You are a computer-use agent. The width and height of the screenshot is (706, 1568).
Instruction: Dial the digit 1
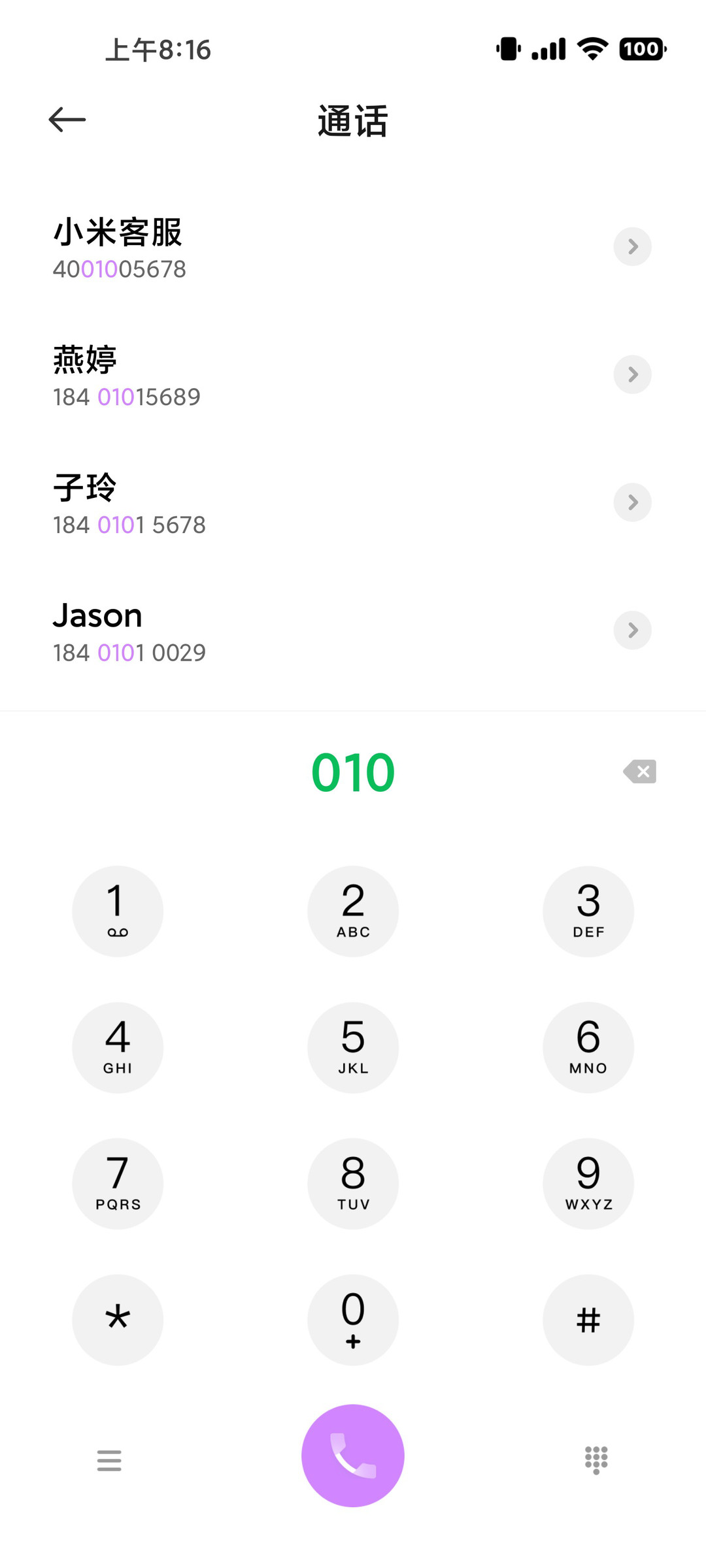[x=118, y=911]
